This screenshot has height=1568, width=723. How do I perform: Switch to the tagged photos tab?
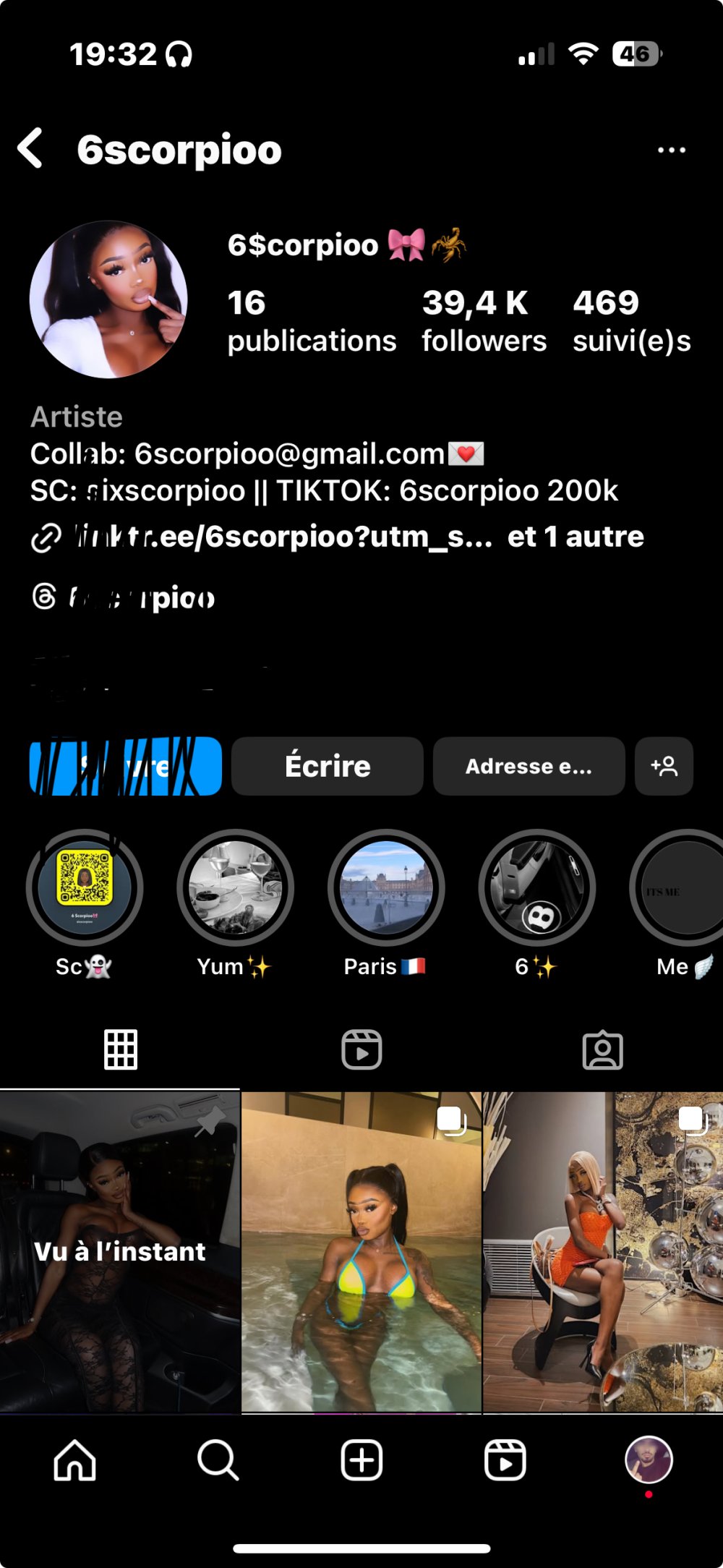(602, 1049)
